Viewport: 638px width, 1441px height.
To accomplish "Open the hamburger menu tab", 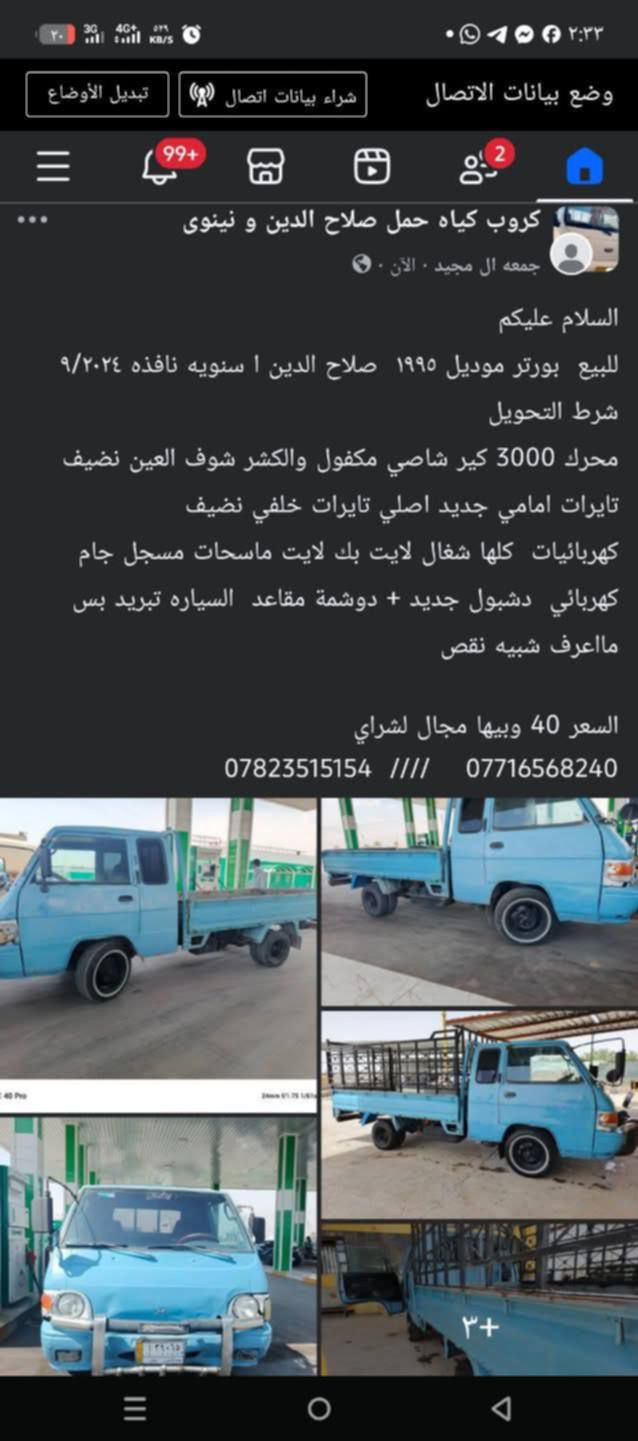I will pos(53,166).
